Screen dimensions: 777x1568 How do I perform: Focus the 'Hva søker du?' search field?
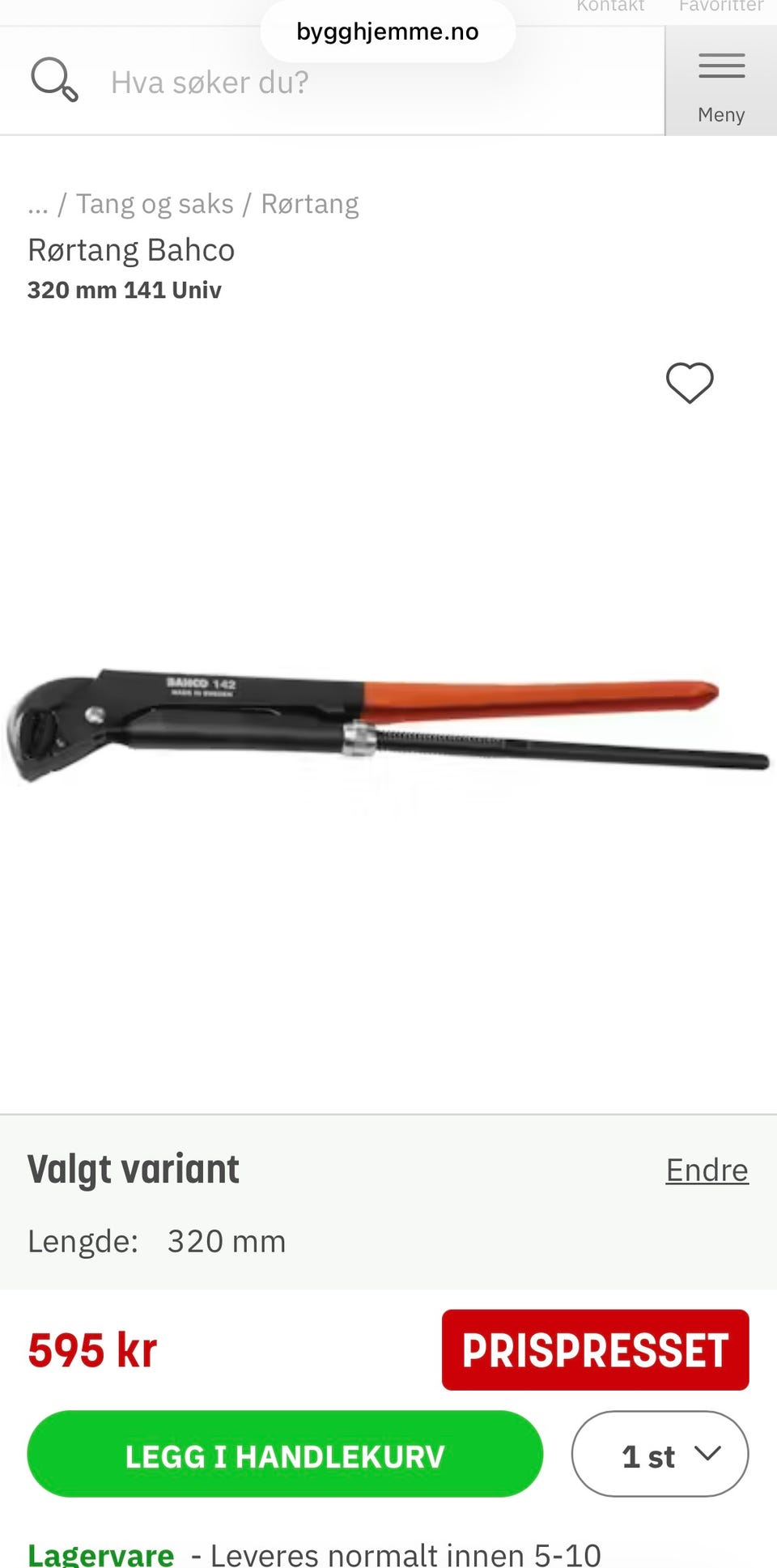(364, 82)
